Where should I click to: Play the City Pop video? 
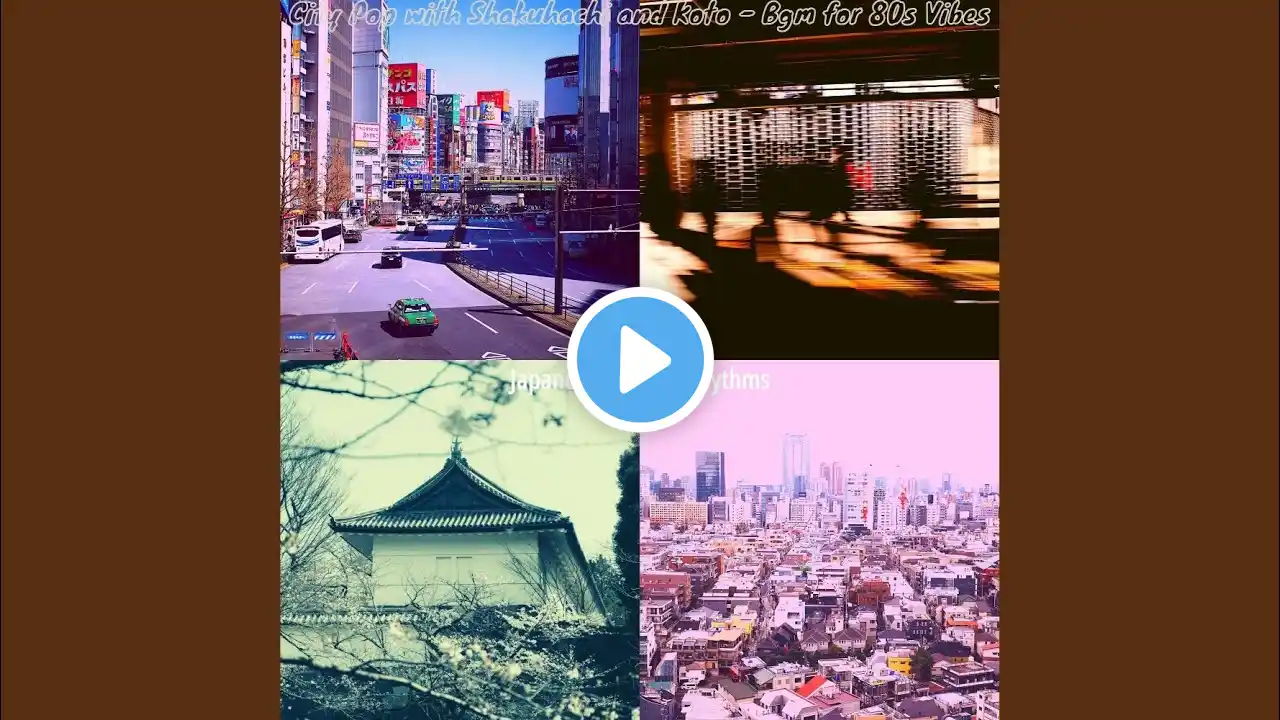640,360
